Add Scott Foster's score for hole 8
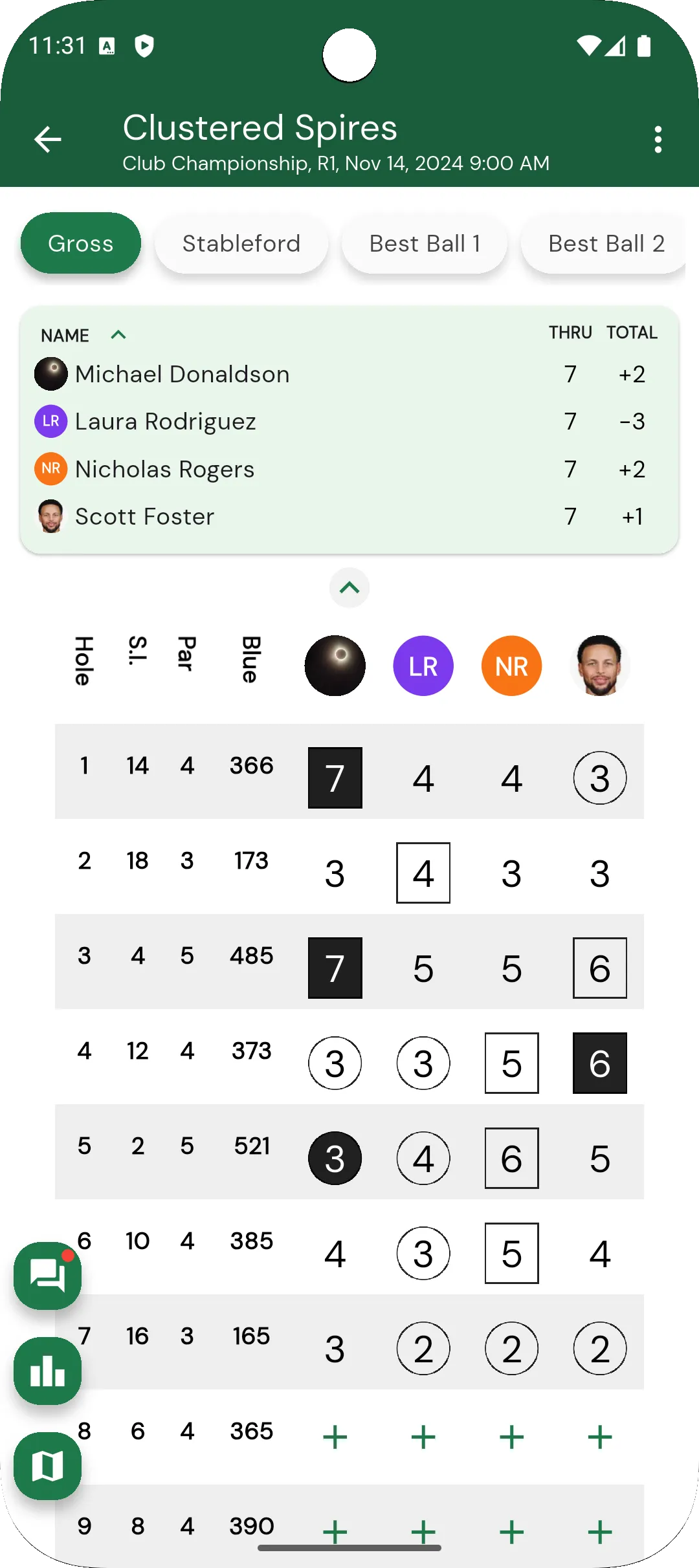Image resolution: width=699 pixels, height=1568 pixels. (x=599, y=1435)
